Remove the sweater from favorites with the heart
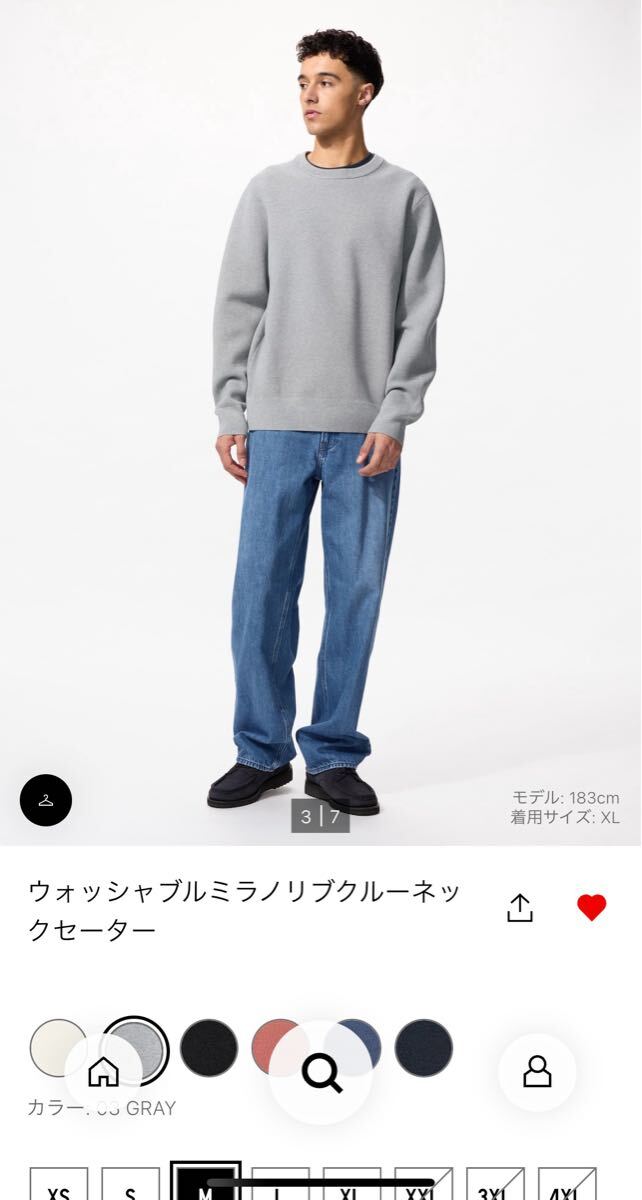Screen dimensions: 642x1200 point(592,908)
